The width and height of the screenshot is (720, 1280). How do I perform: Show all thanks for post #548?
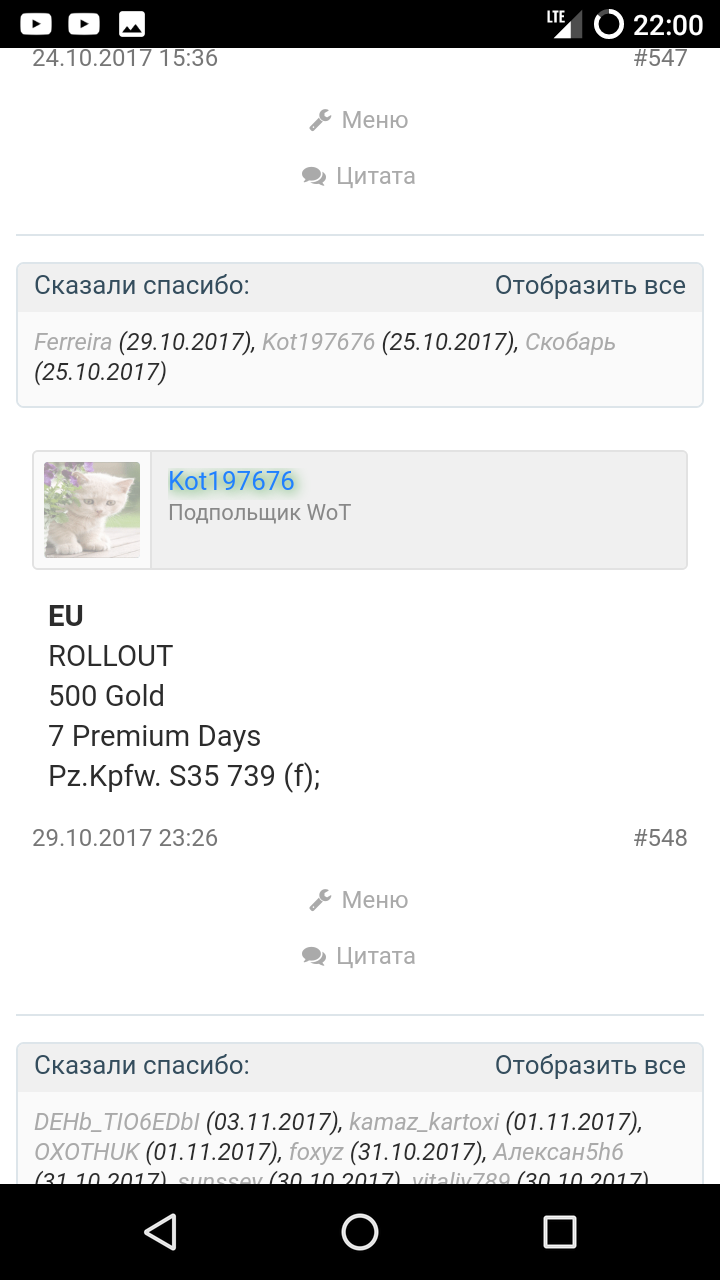click(590, 1065)
